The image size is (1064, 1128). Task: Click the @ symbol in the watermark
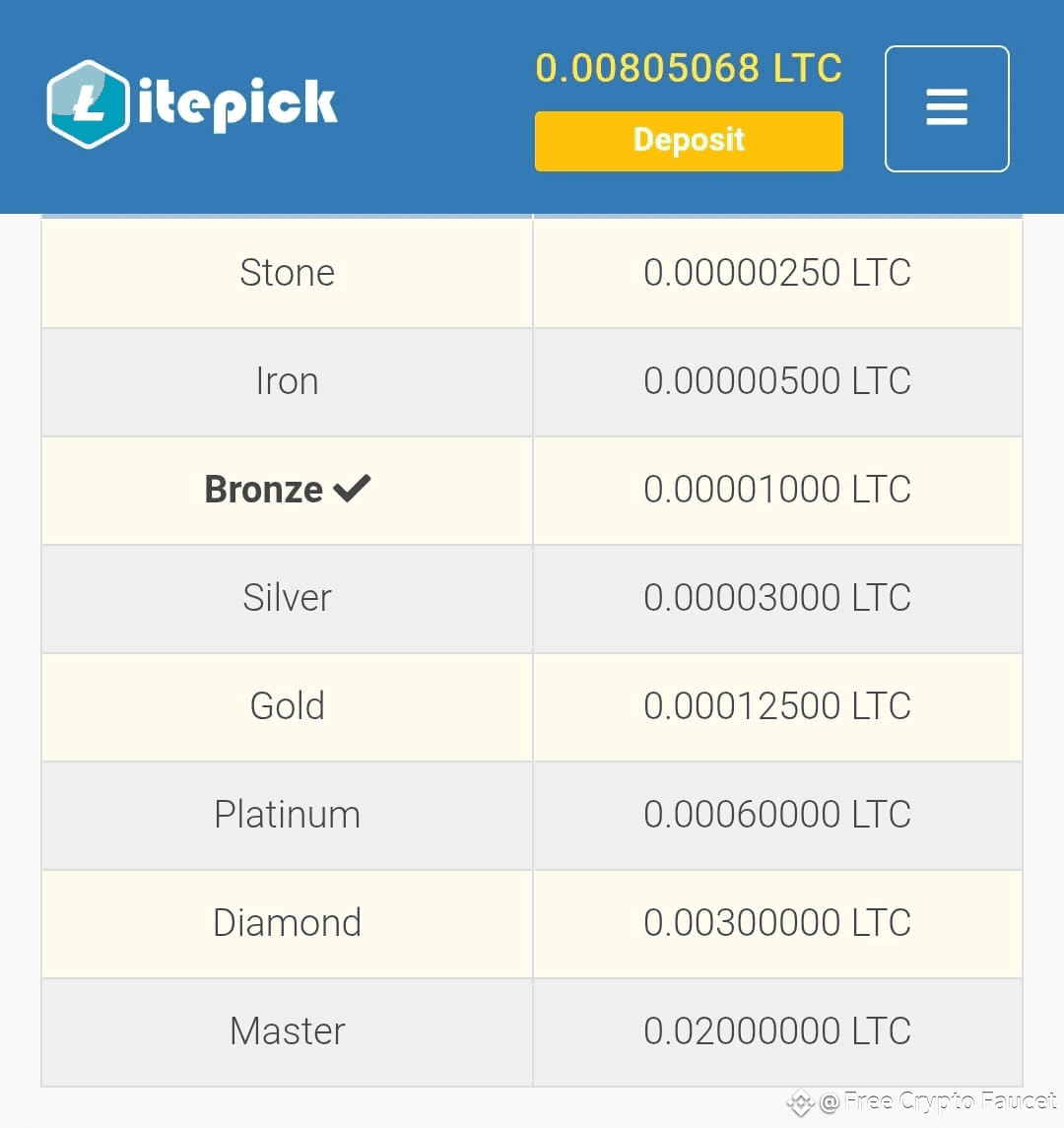(x=828, y=1102)
